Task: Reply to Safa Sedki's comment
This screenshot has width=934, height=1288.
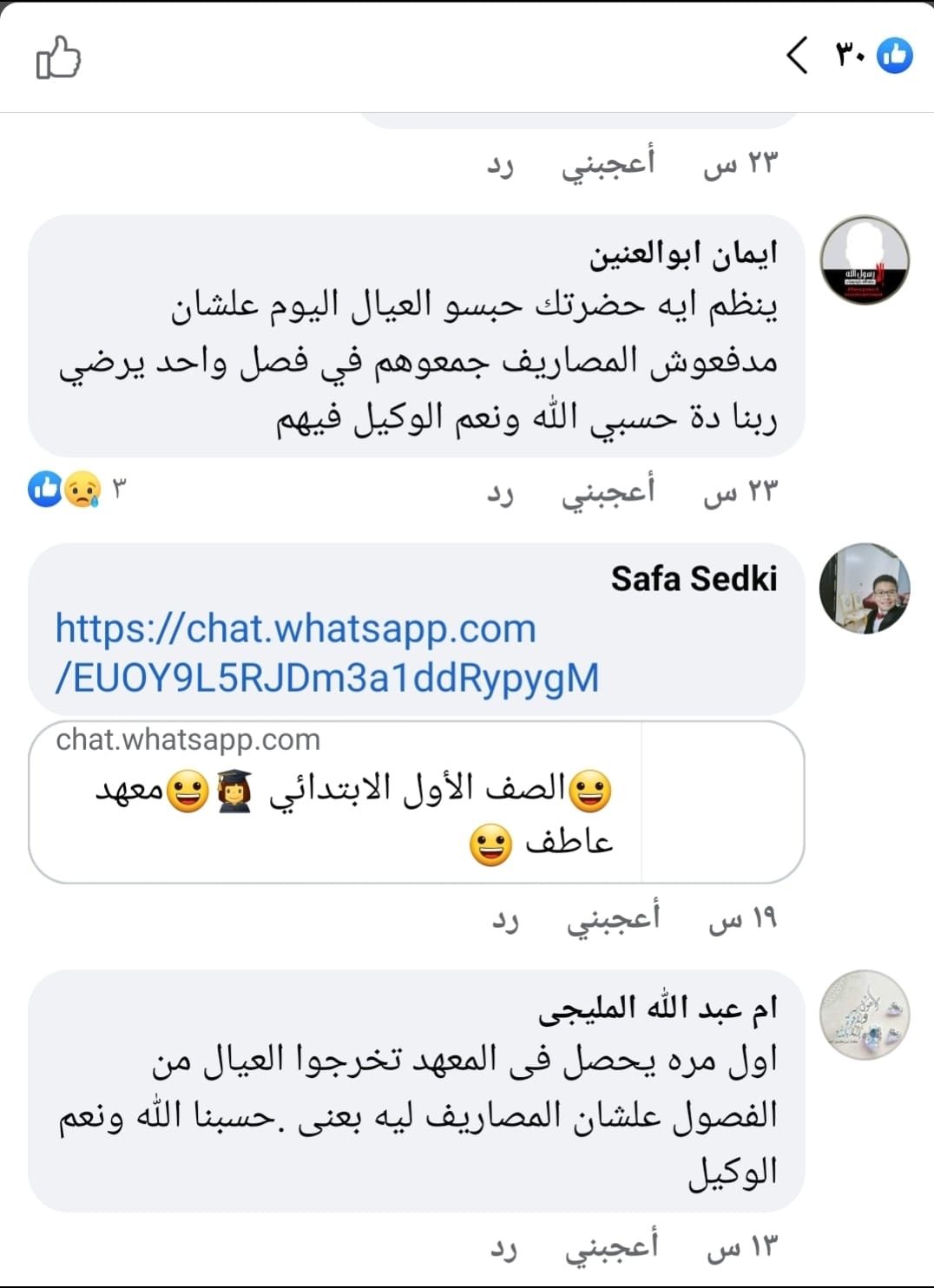Action: 505,919
